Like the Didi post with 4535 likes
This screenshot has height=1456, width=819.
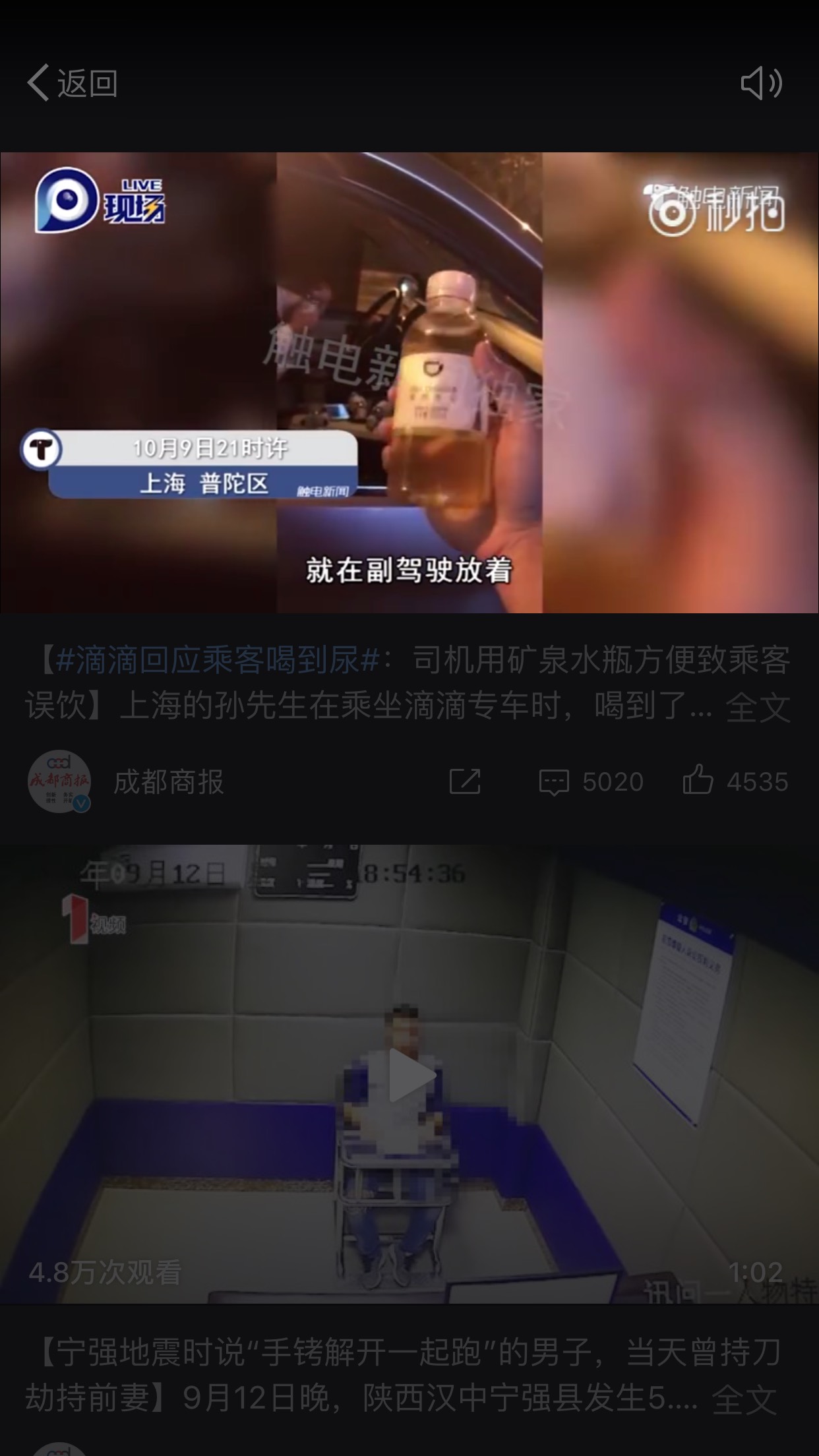[x=735, y=782]
